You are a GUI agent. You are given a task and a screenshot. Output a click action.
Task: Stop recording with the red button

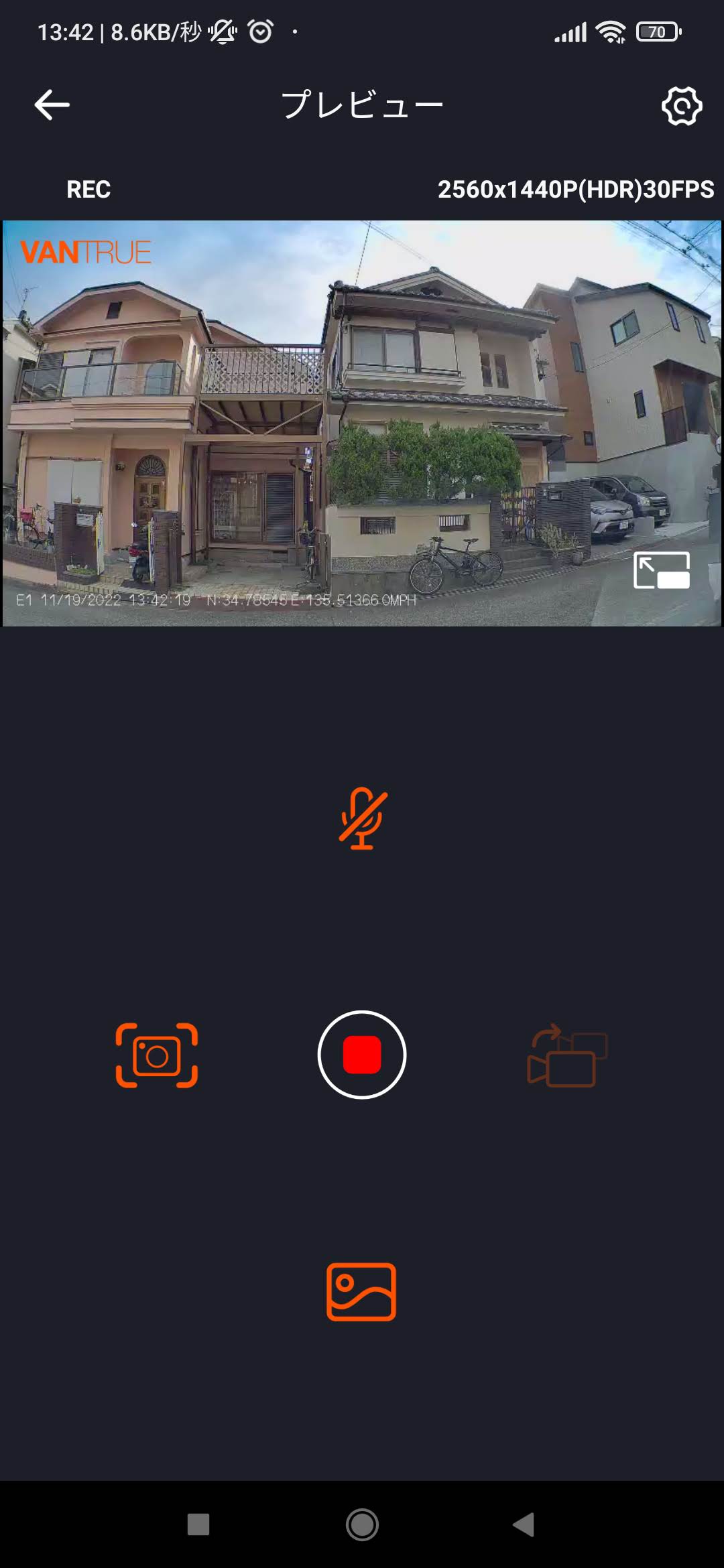362,1055
